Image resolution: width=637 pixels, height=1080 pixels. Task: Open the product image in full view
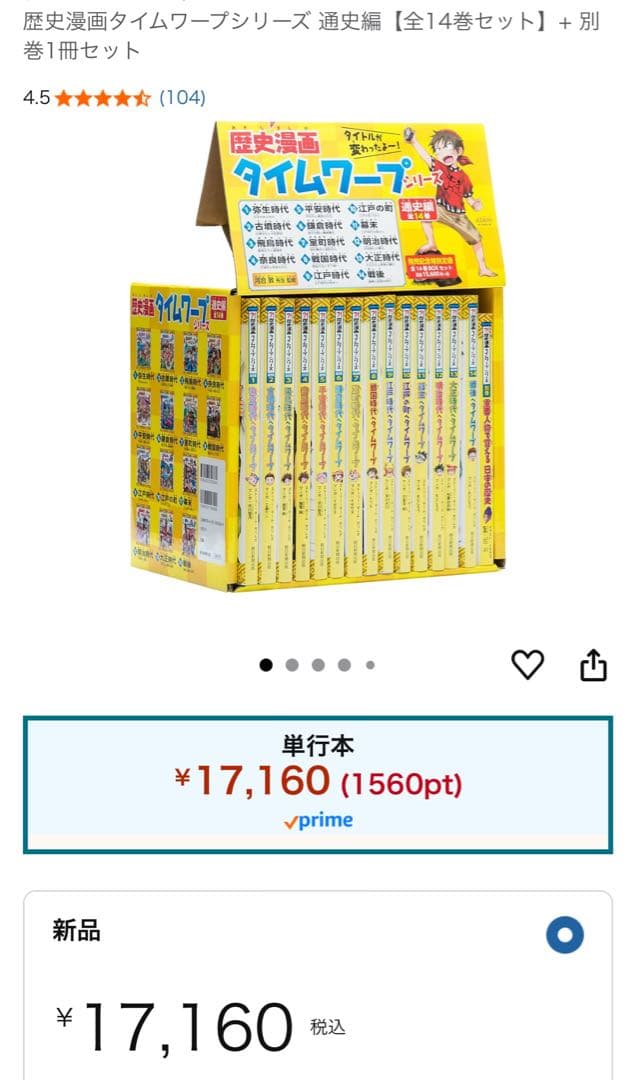(320, 360)
